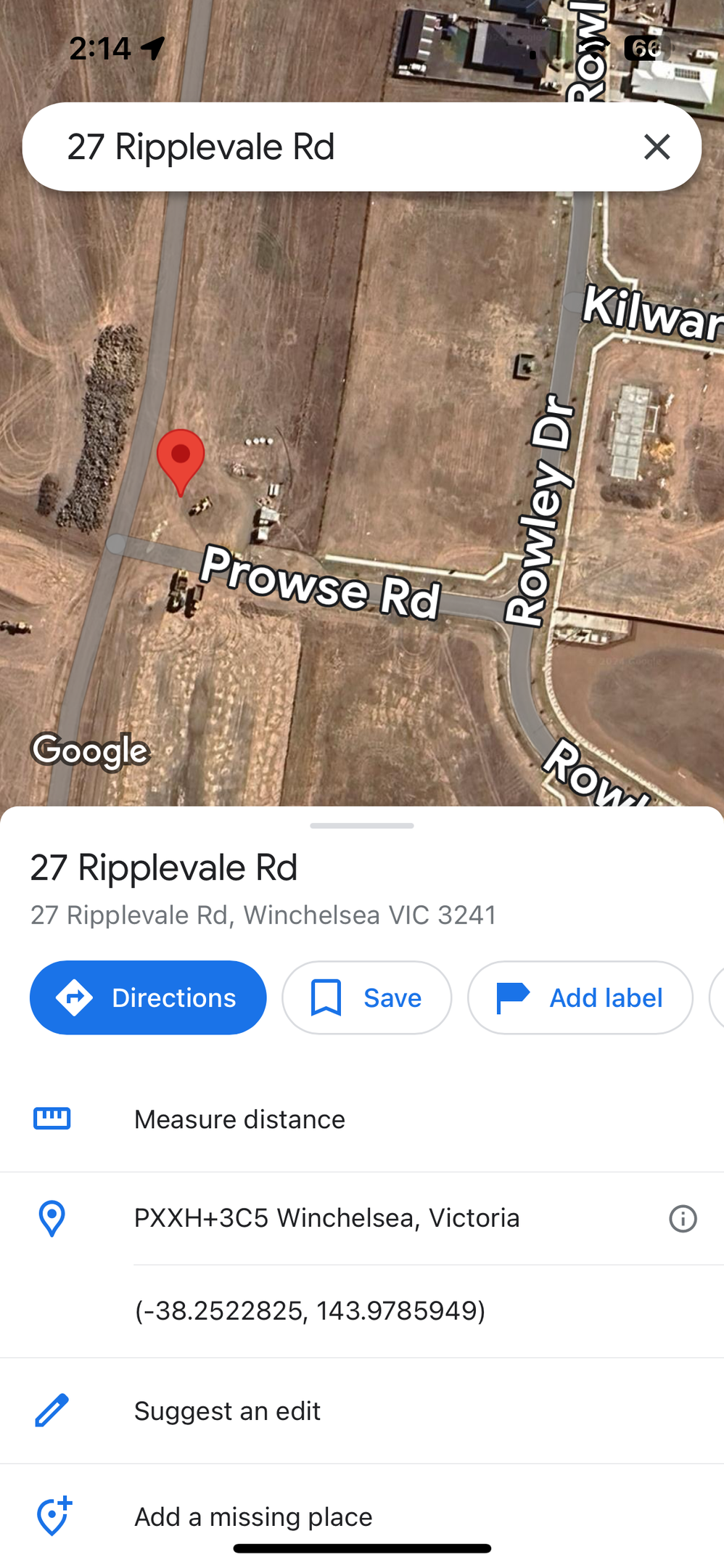
Task: Choose Add a missing place
Action: [x=362, y=1516]
